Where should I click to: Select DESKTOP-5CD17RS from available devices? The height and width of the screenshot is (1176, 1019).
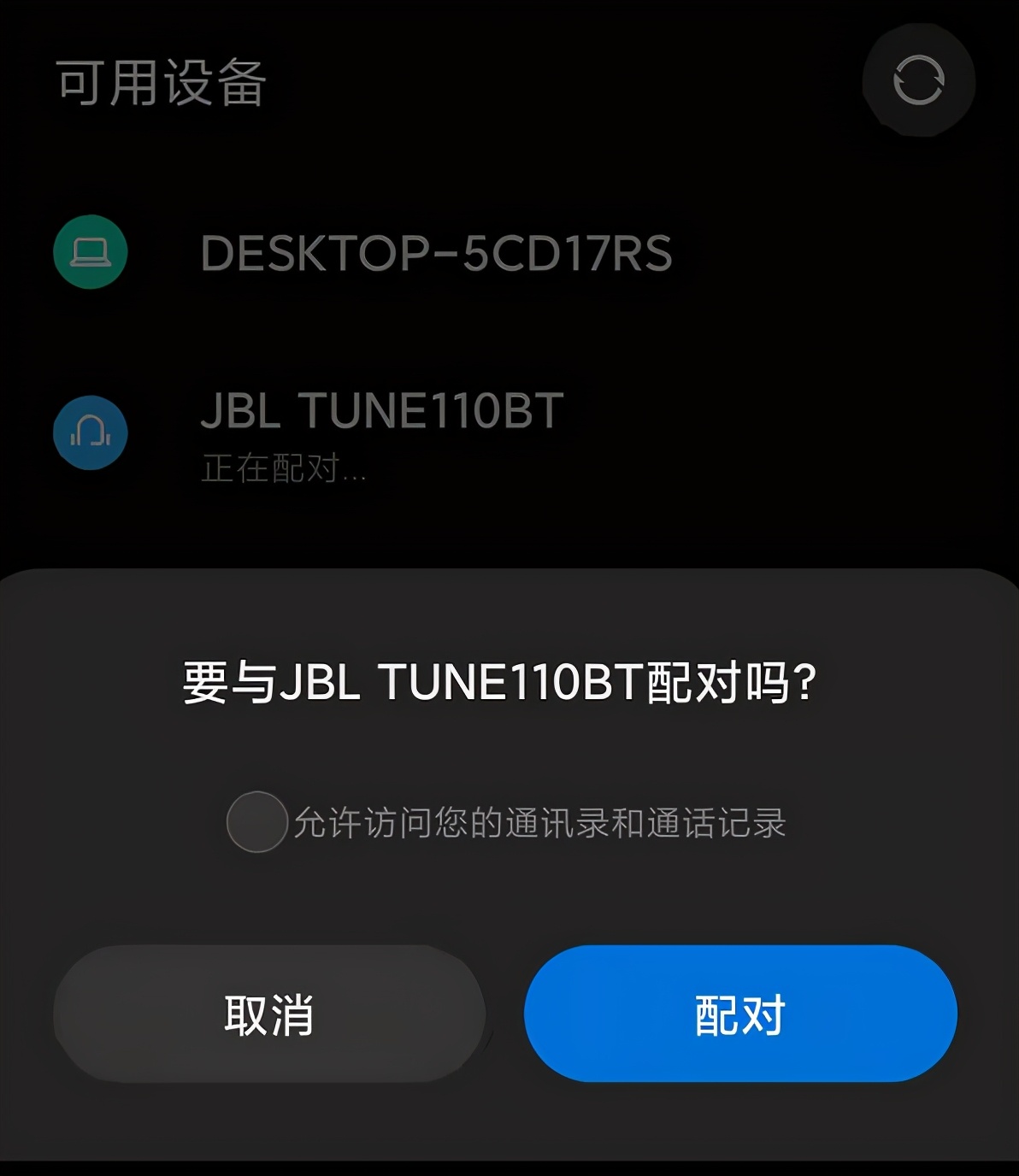436,253
